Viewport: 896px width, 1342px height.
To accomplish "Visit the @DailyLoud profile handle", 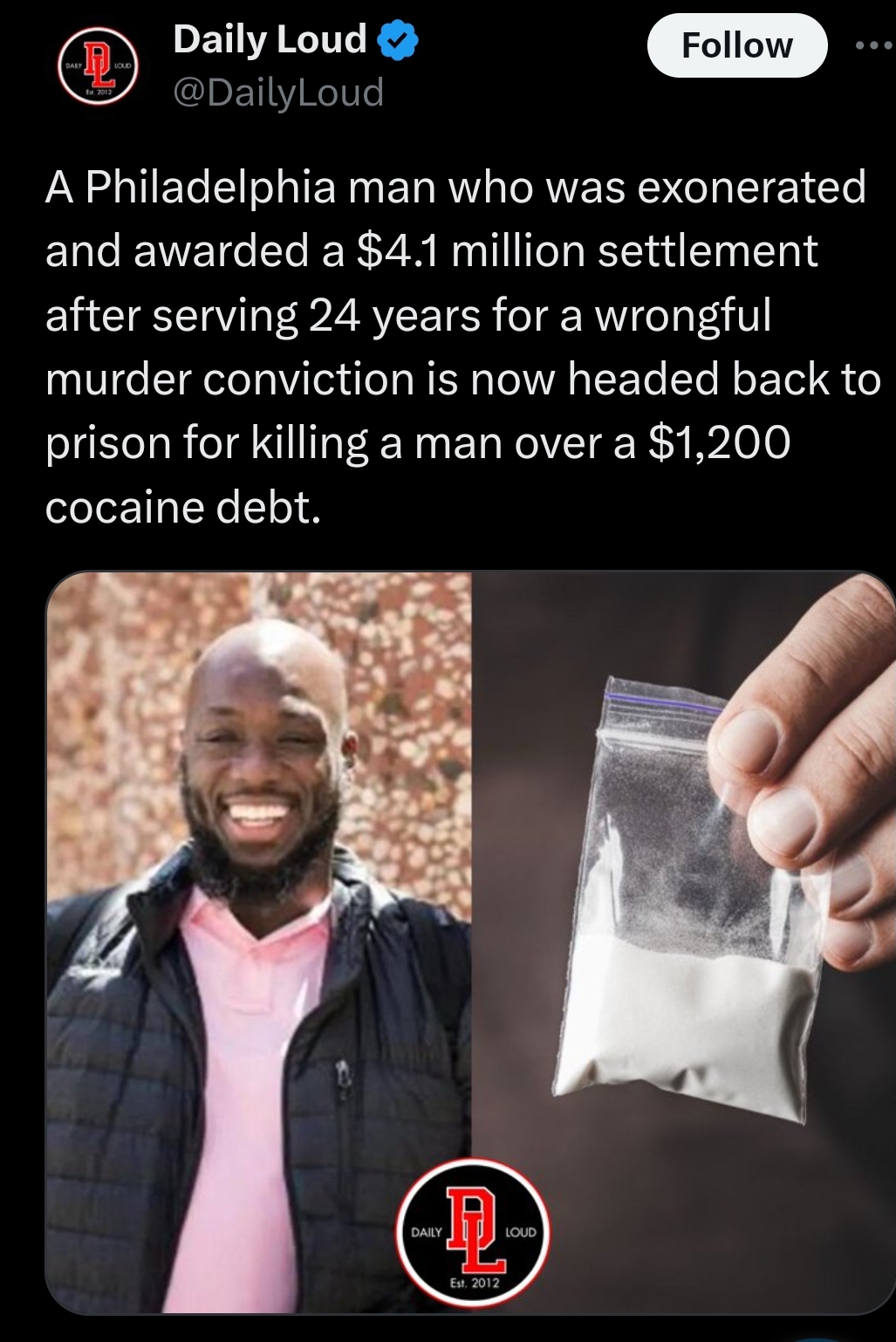I will point(278,92).
